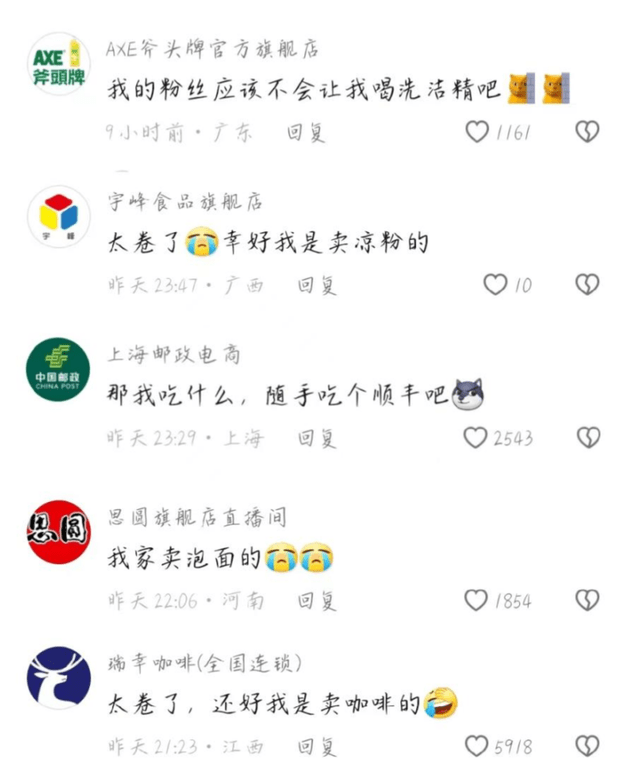The height and width of the screenshot is (782, 640).
Task: Like the 瑞幸咖啡 comment
Action: tap(476, 747)
